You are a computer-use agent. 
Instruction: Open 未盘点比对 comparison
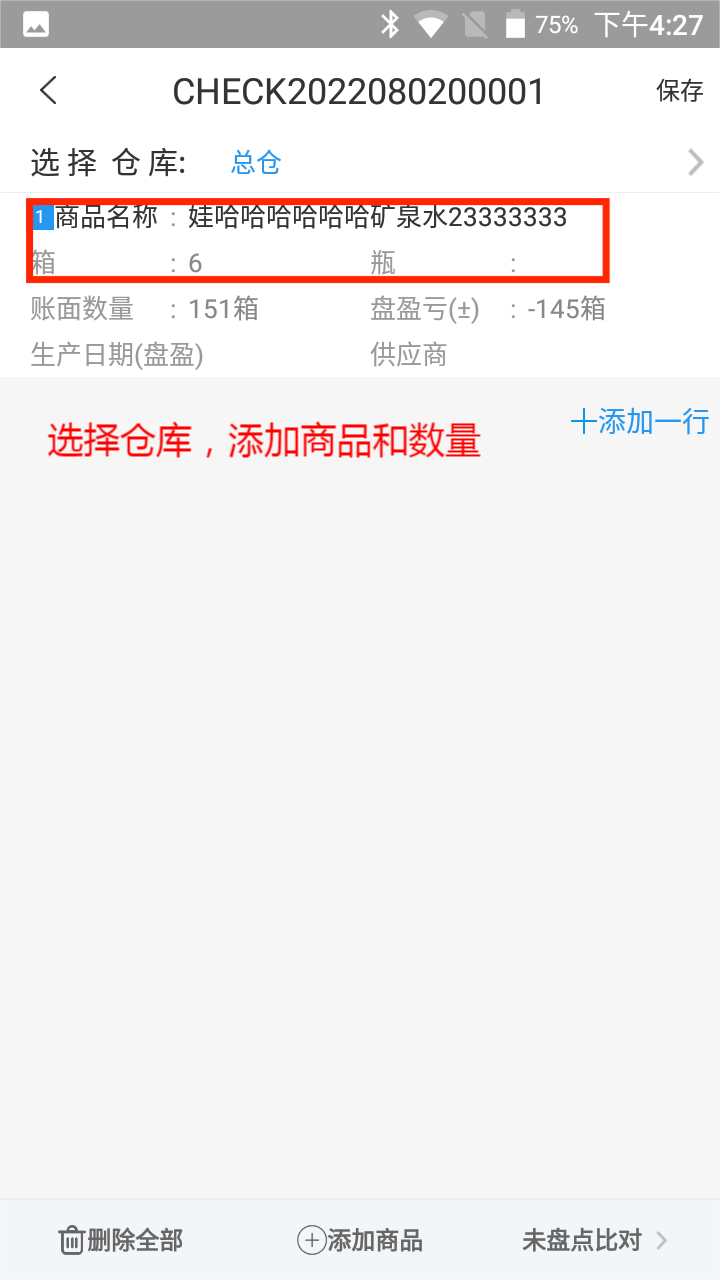(594, 1240)
